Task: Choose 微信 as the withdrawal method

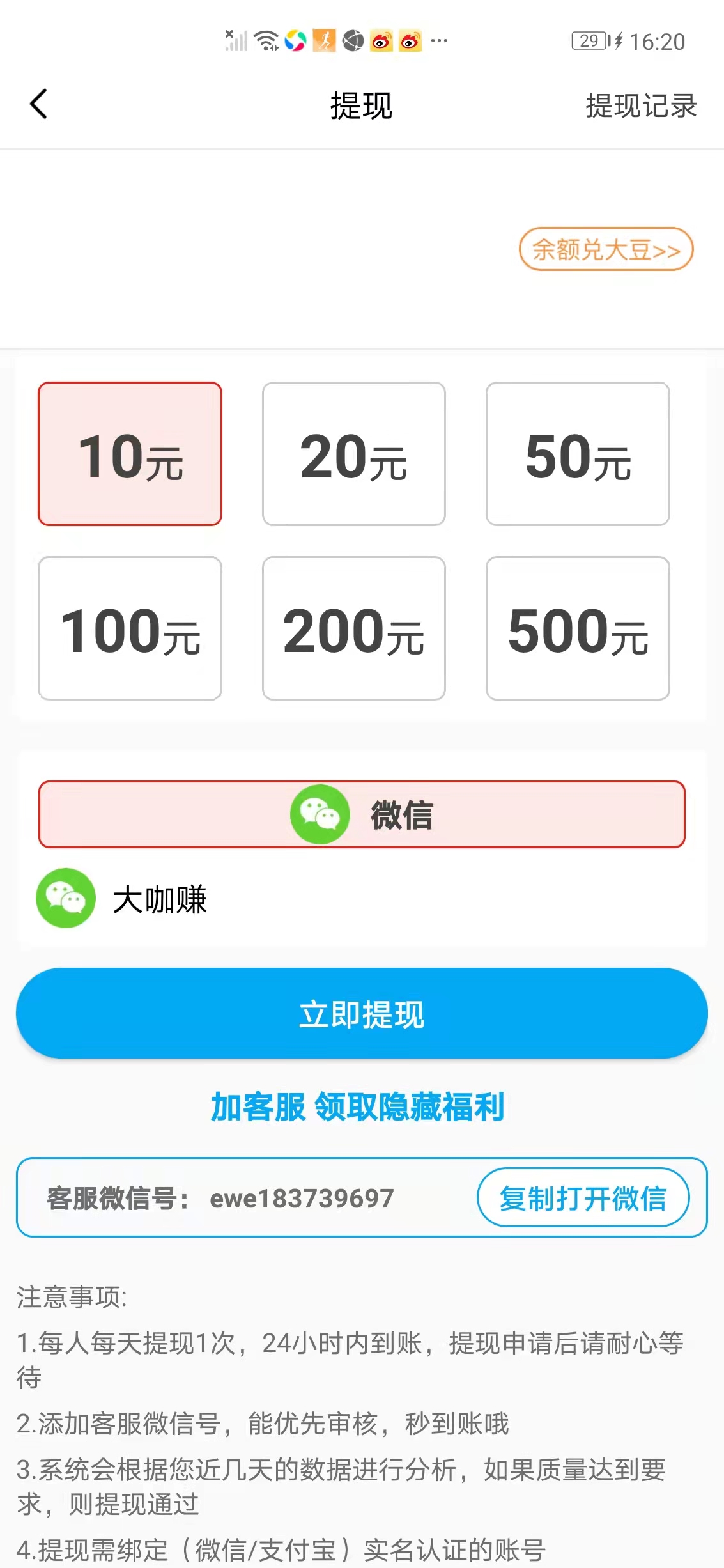Action: pos(362,816)
